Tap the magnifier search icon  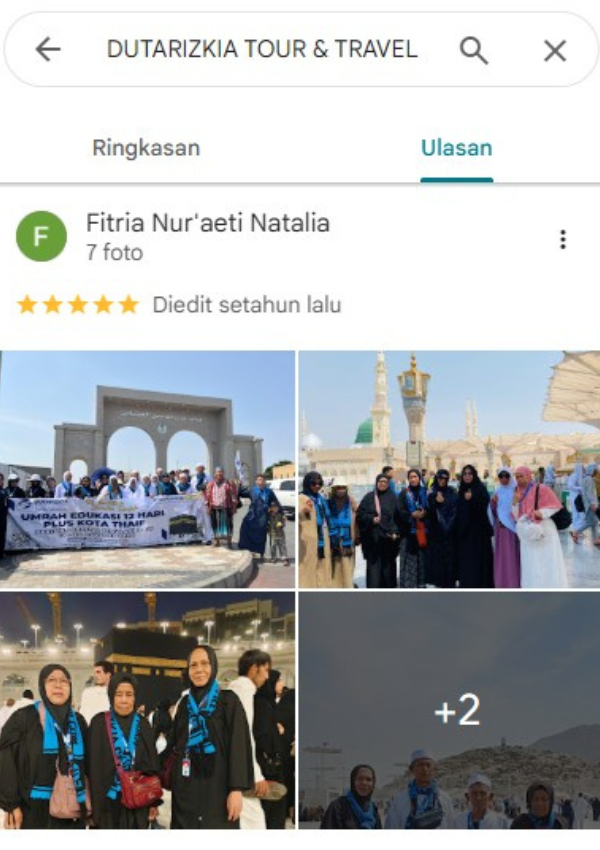474,50
